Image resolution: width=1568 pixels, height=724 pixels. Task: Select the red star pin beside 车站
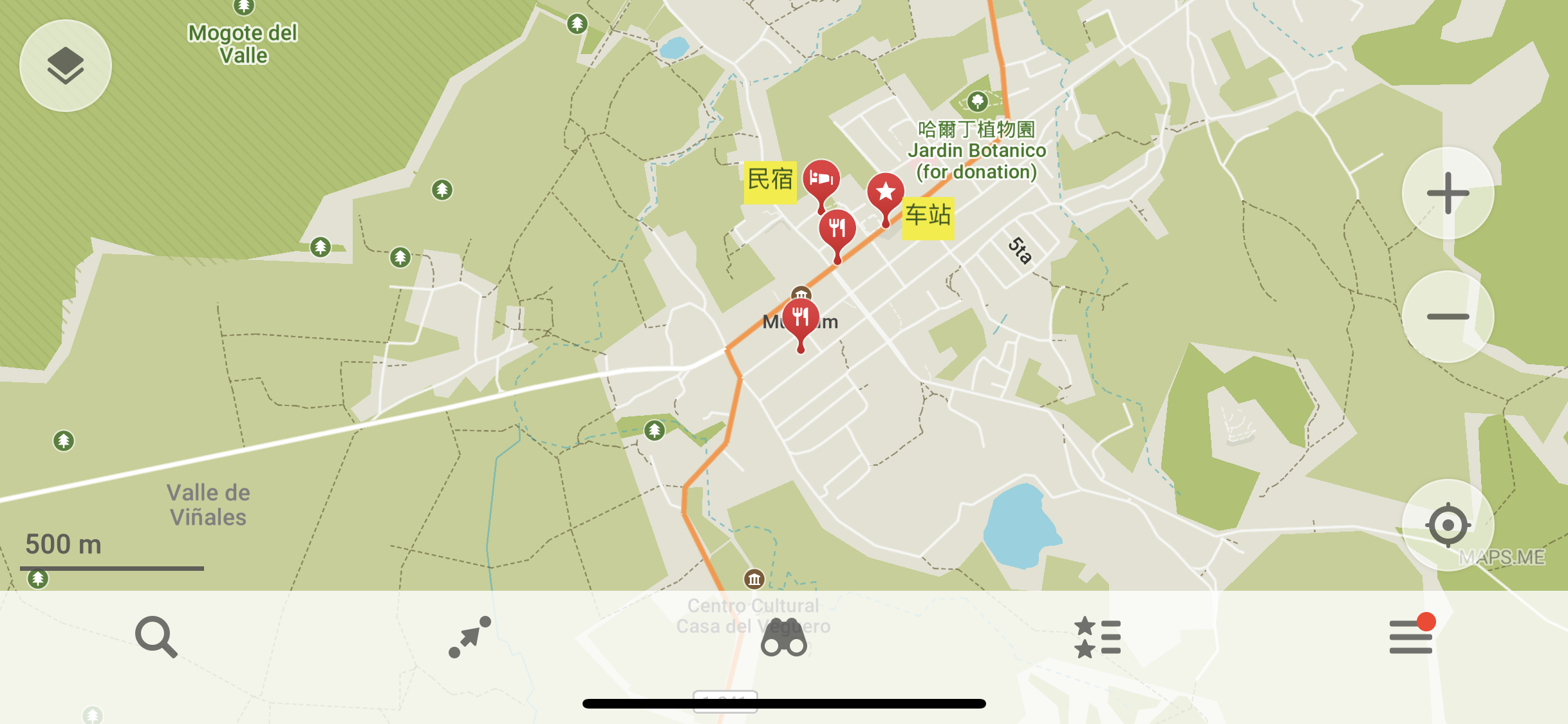[886, 192]
